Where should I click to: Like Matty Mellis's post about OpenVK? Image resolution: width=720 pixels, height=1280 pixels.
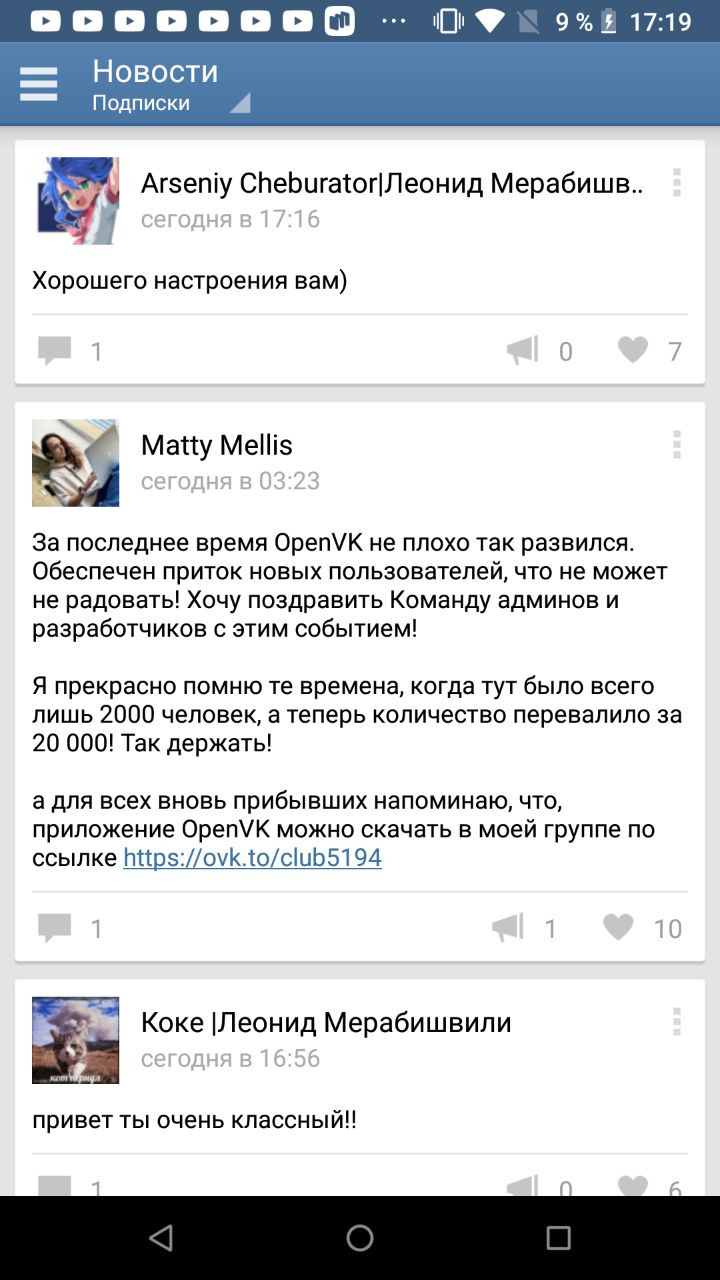tap(619, 928)
